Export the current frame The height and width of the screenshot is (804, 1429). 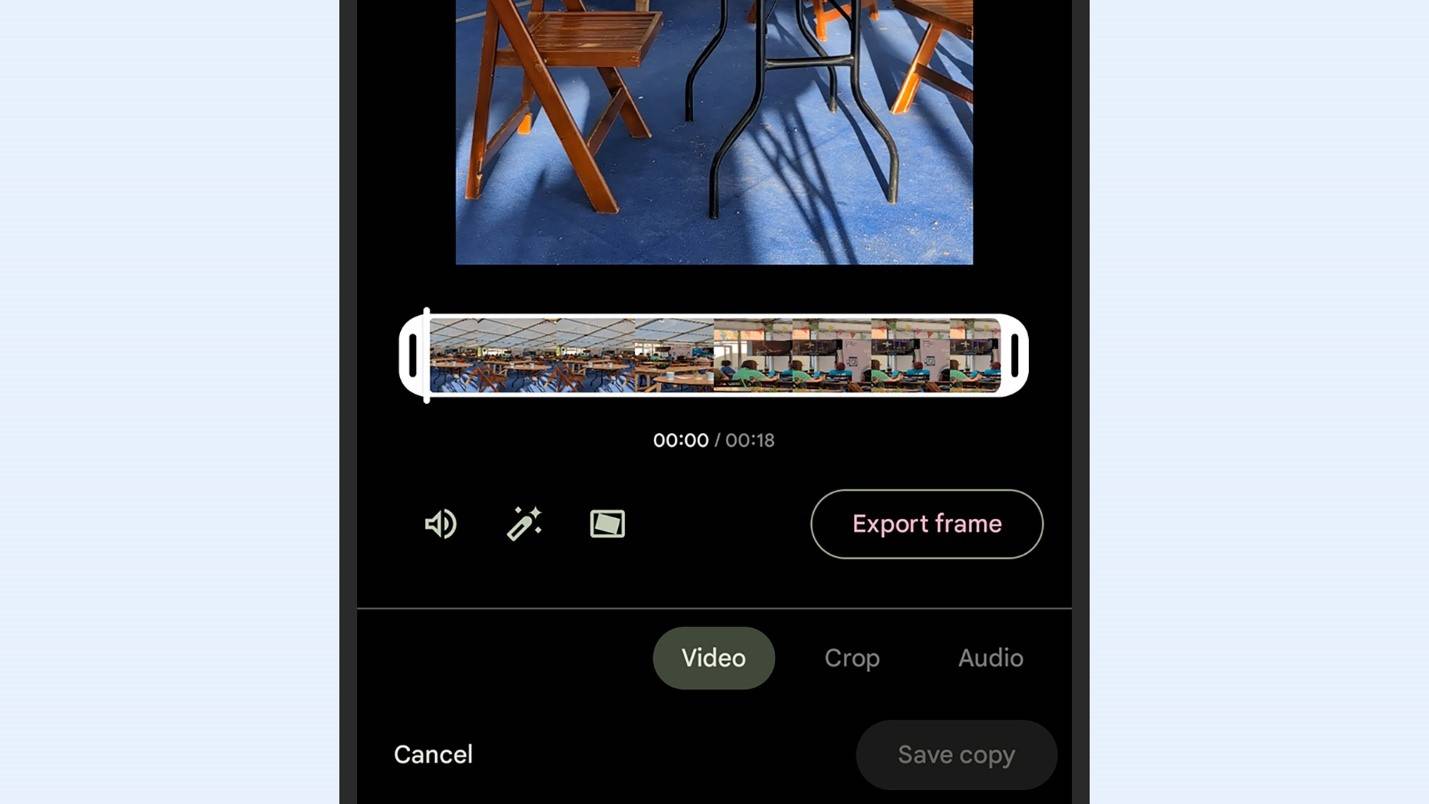click(926, 524)
